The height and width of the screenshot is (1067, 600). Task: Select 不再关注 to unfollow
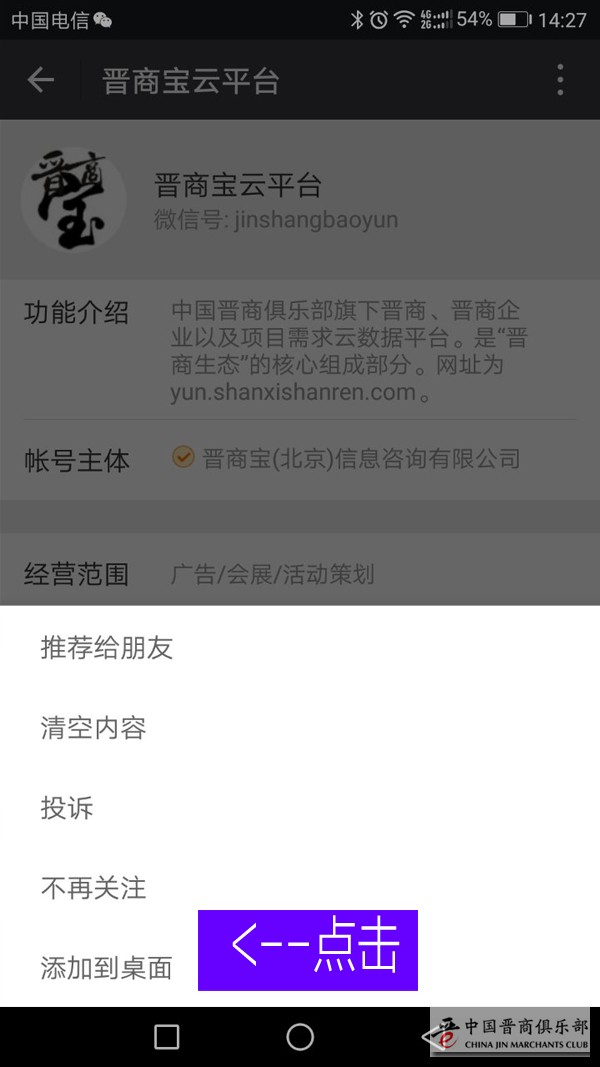tap(94, 888)
